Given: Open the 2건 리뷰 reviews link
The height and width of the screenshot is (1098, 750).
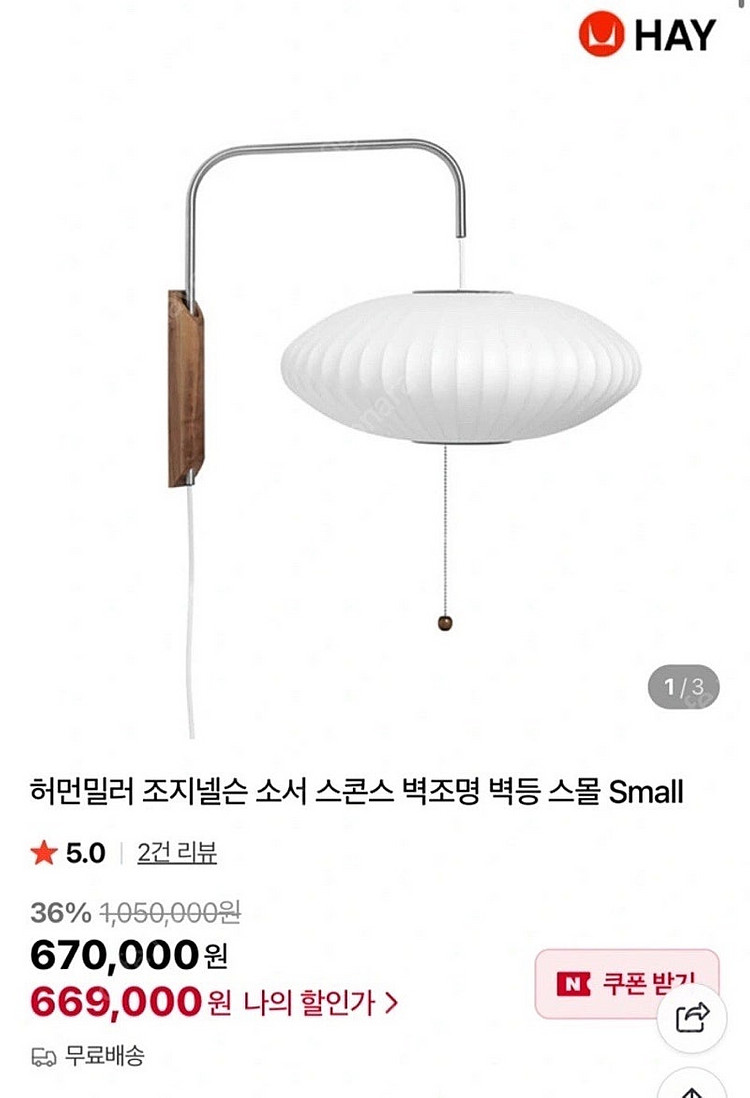Looking at the screenshot, I should coord(177,852).
